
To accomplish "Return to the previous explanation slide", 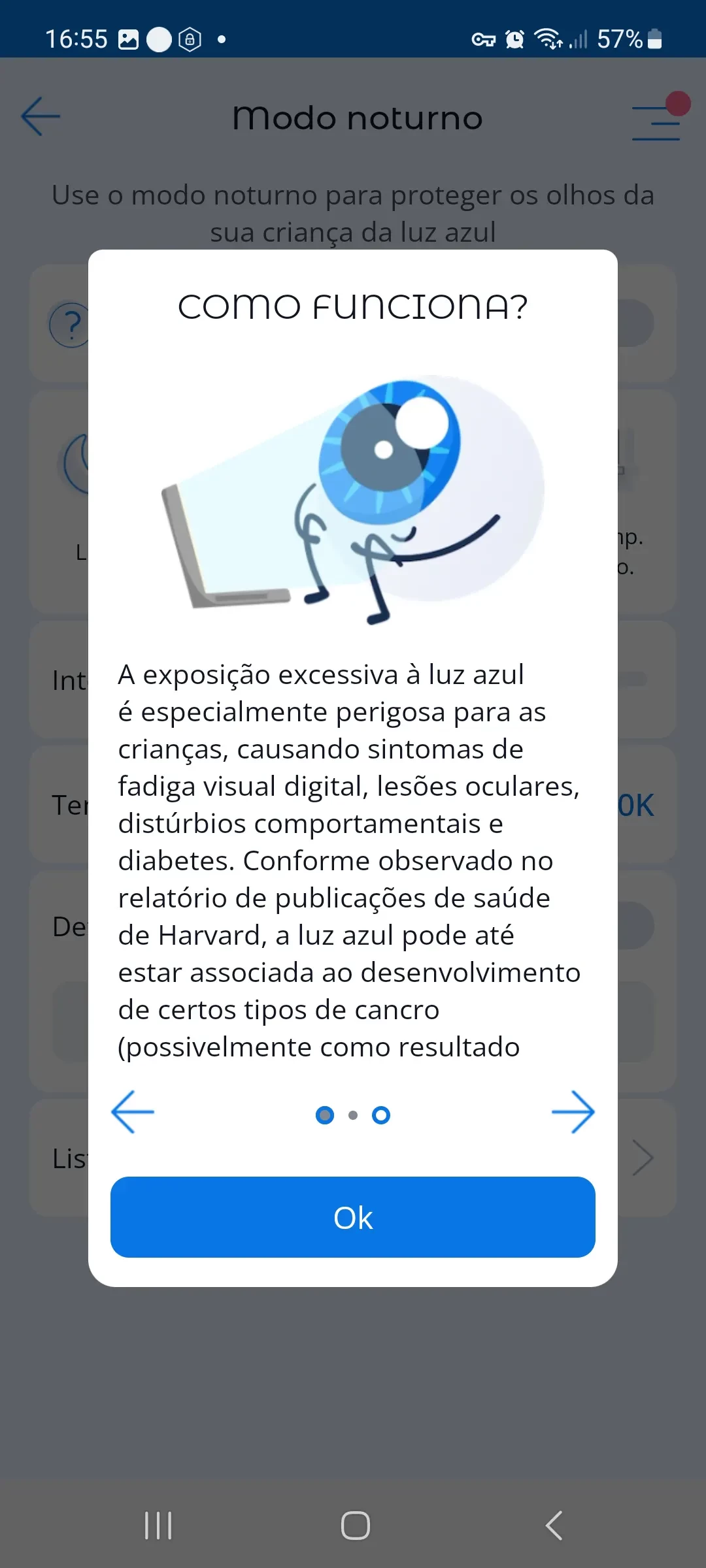I will tap(133, 1112).
